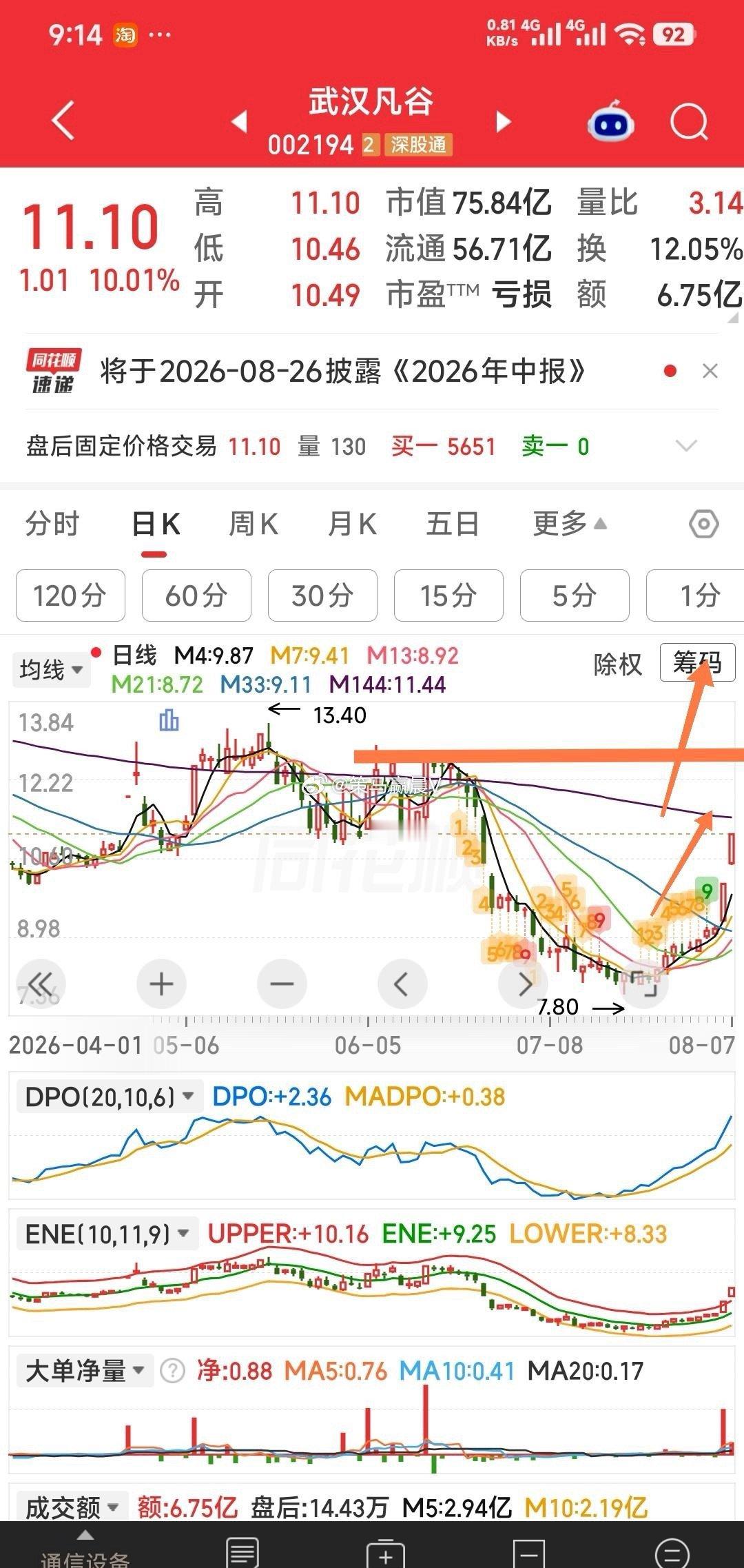The width and height of the screenshot is (744, 1568).
Task: Toggle the 除权 adjustment option
Action: 617,664
